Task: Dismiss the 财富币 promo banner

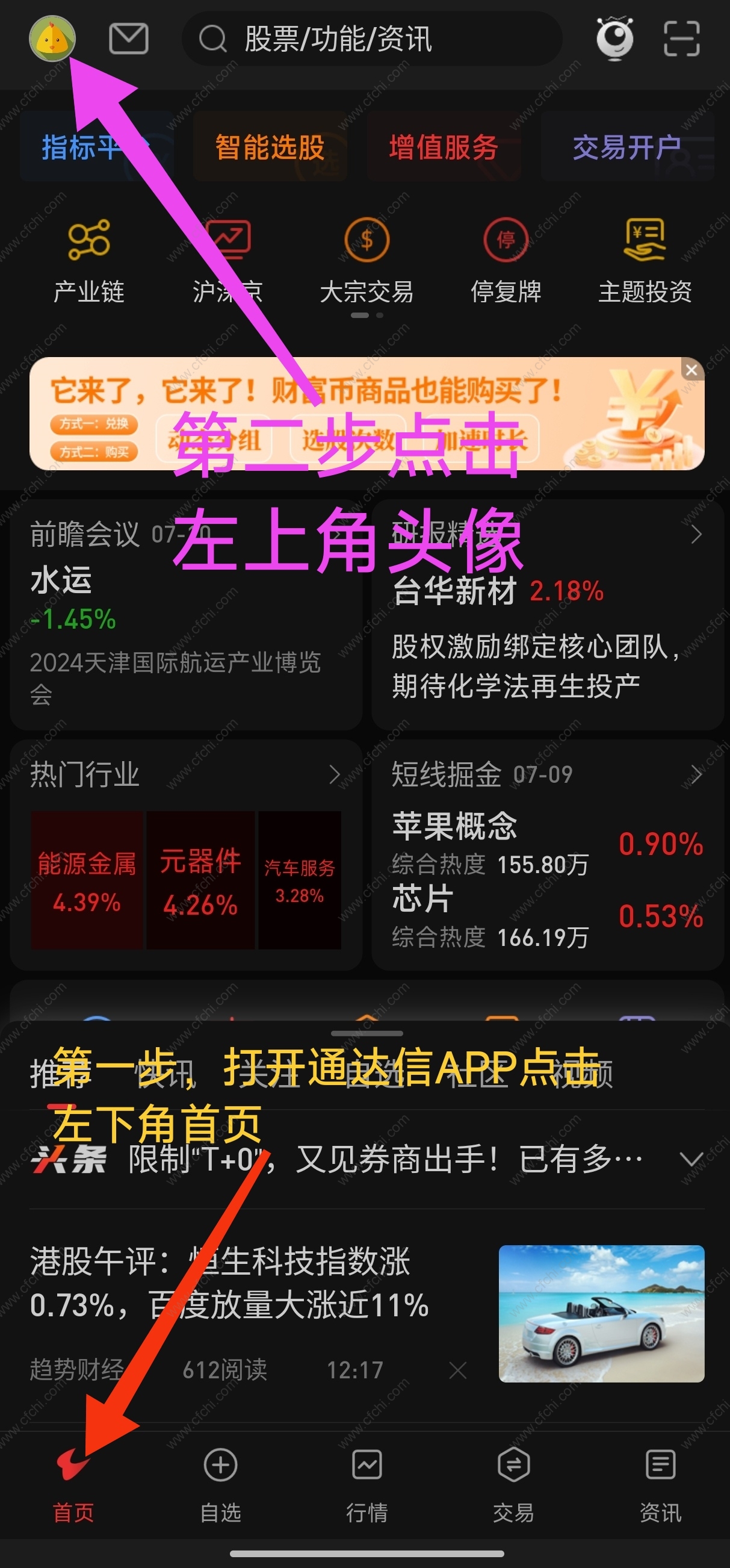Action: click(x=691, y=370)
